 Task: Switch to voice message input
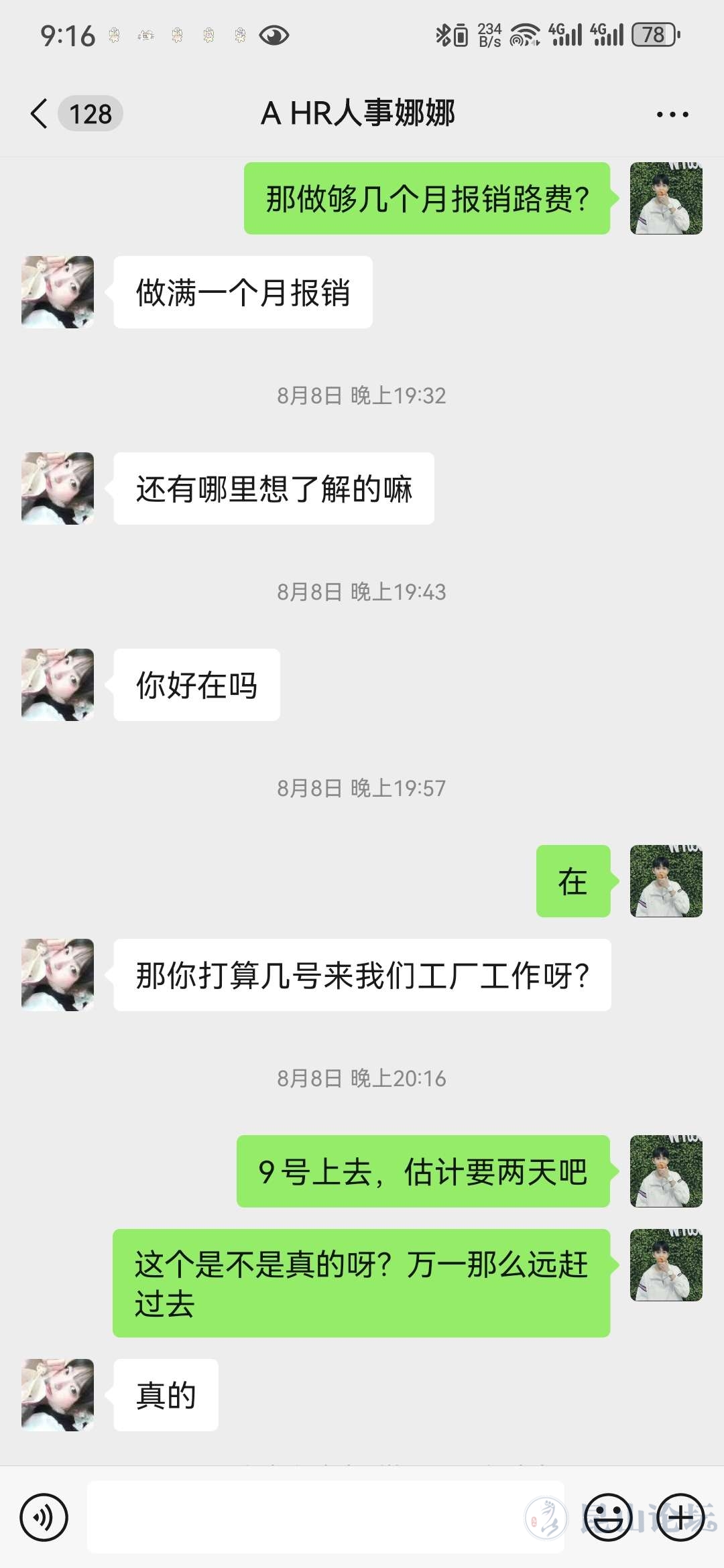[x=44, y=1518]
